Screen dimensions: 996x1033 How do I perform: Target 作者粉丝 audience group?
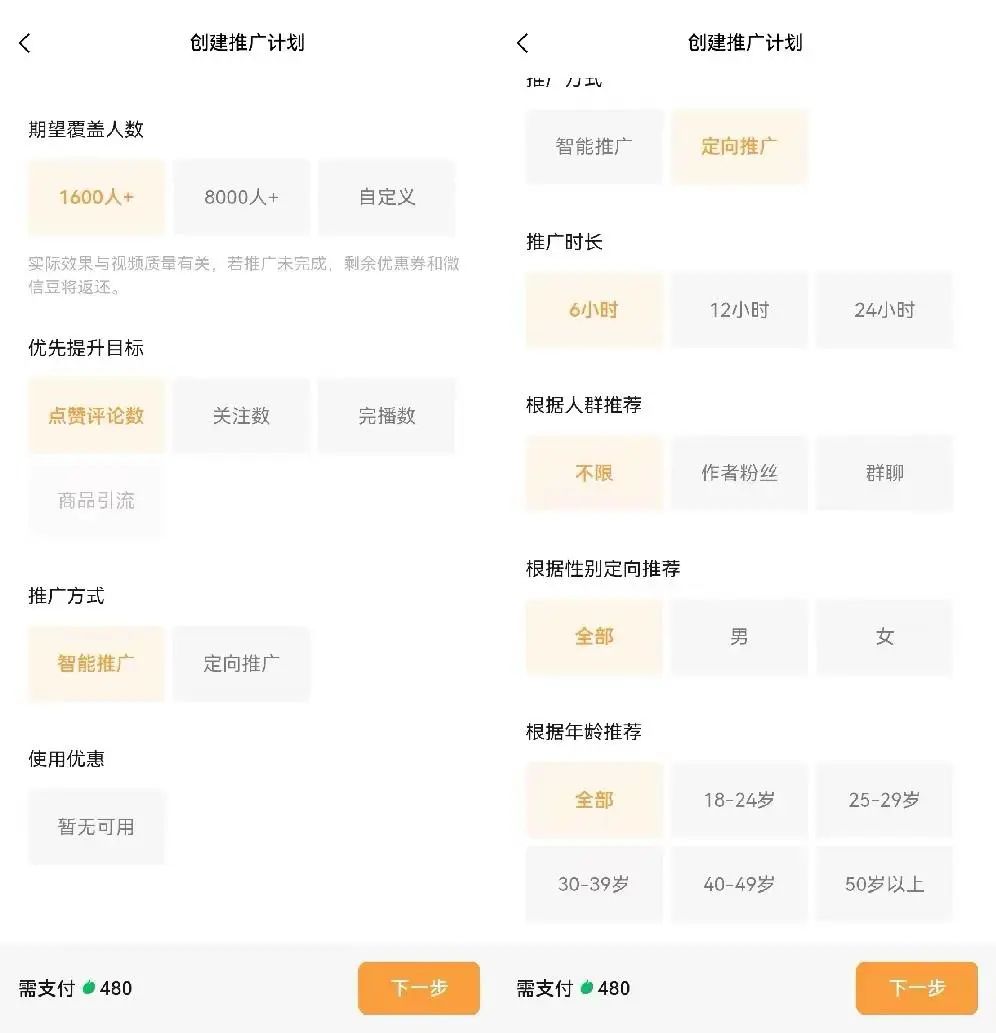(x=740, y=473)
